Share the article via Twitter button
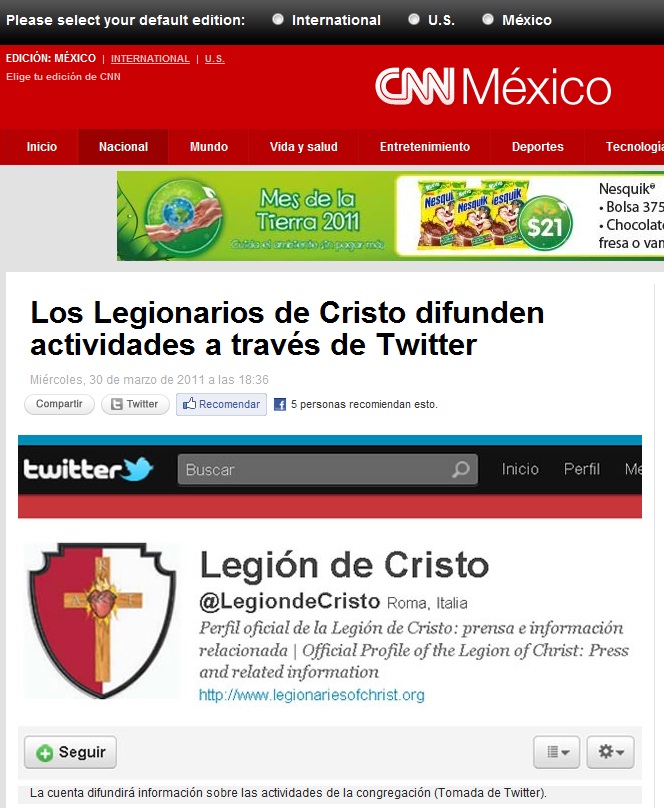This screenshot has width=664, height=808. pos(134,405)
